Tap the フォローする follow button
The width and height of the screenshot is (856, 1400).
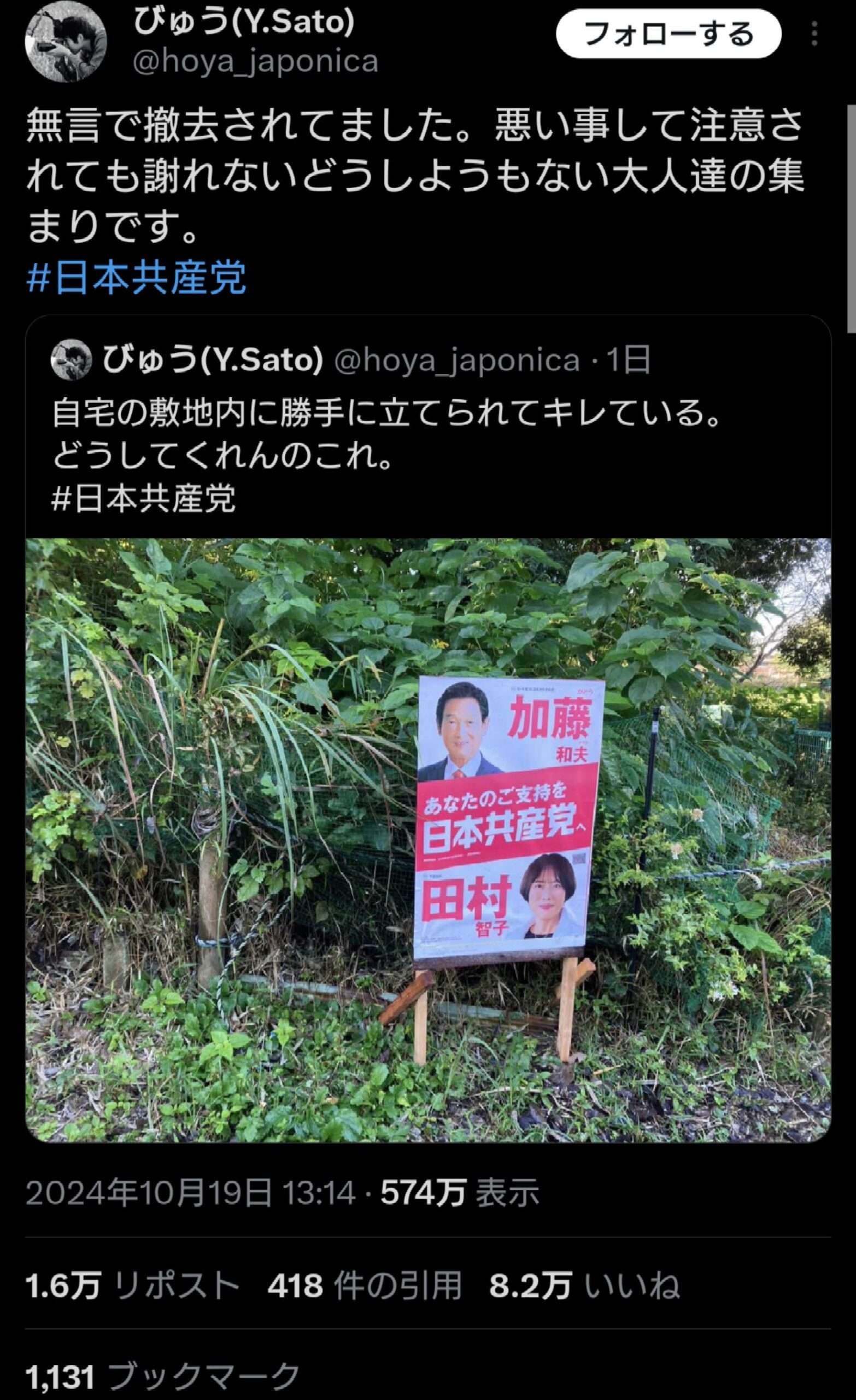[x=668, y=34]
